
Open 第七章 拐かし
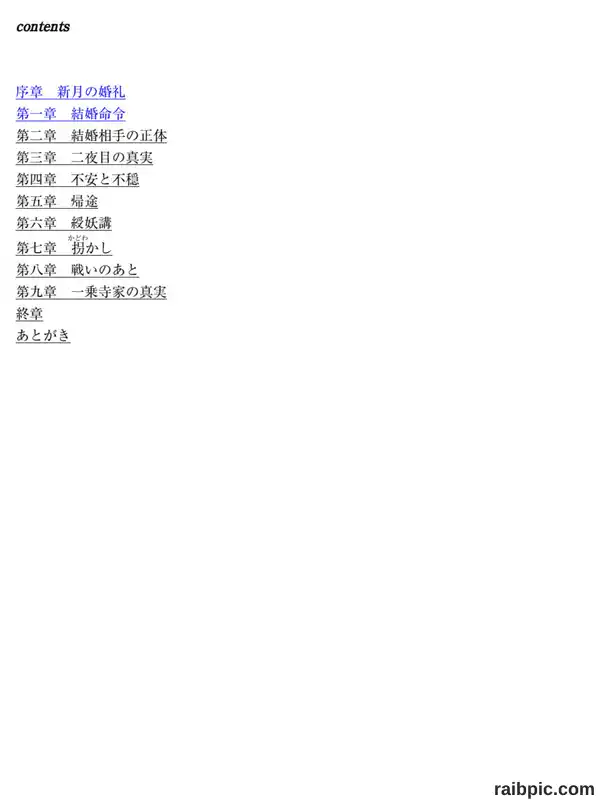coord(64,247)
